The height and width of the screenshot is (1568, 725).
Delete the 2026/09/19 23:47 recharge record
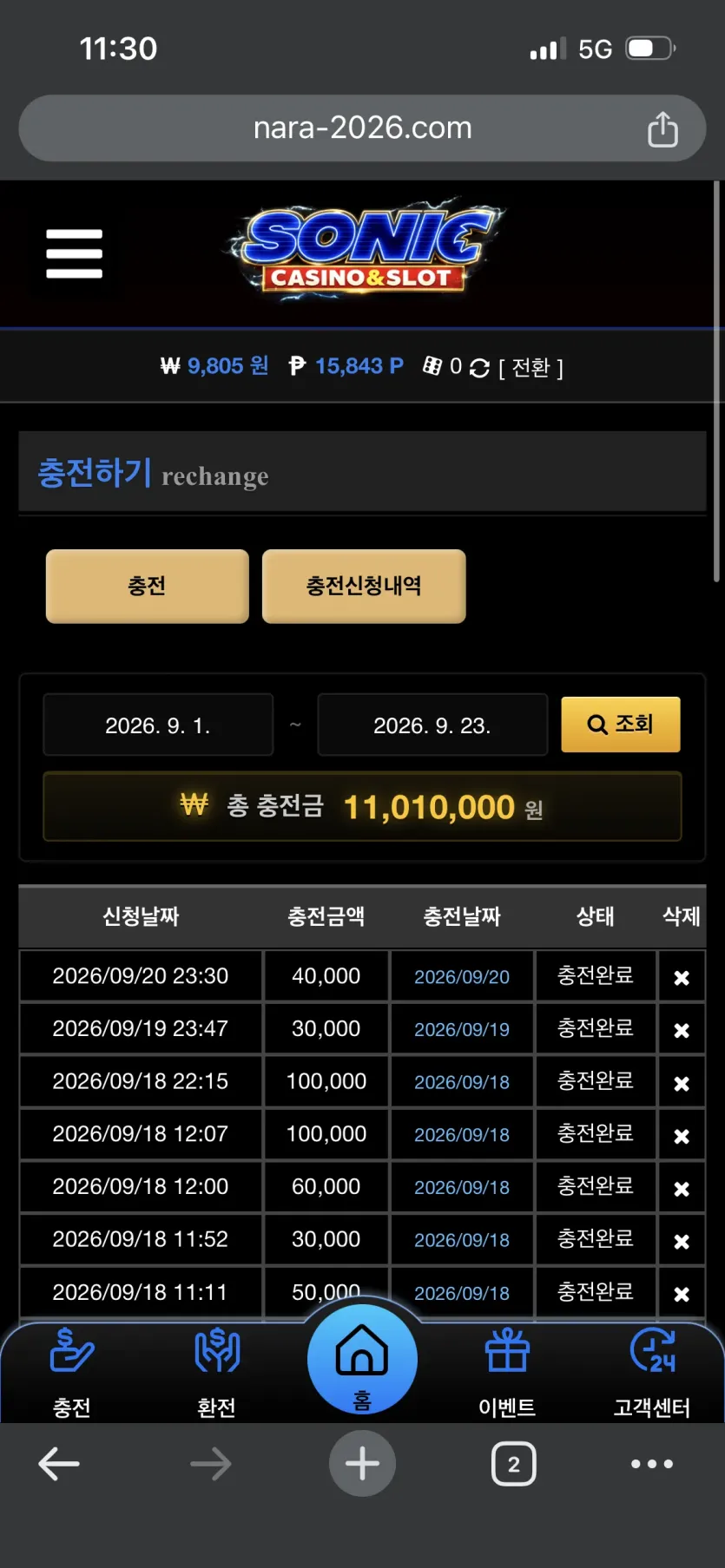[682, 1030]
